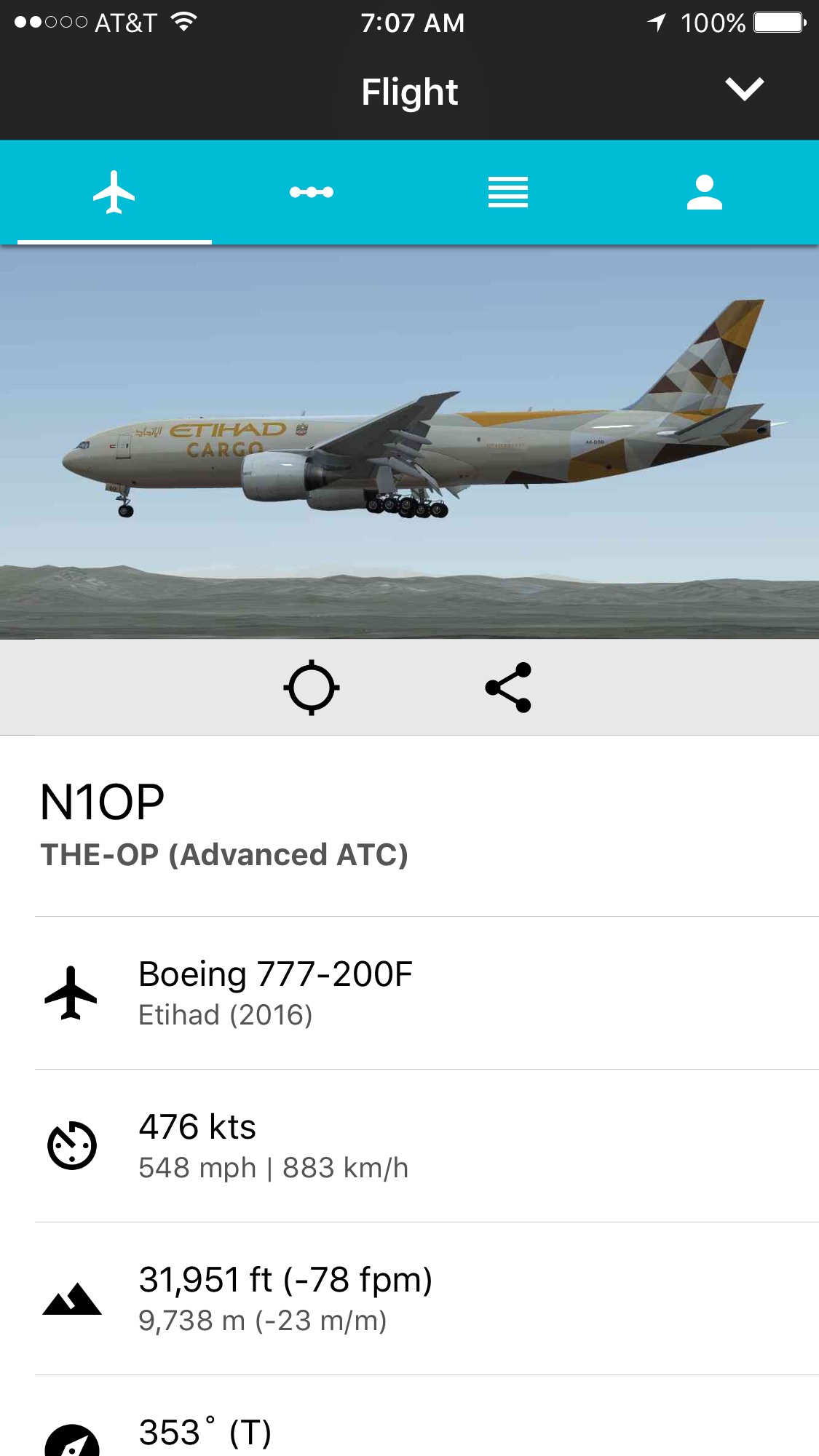The image size is (819, 1456).
Task: Switch to the pilot profile tab
Action: click(704, 193)
